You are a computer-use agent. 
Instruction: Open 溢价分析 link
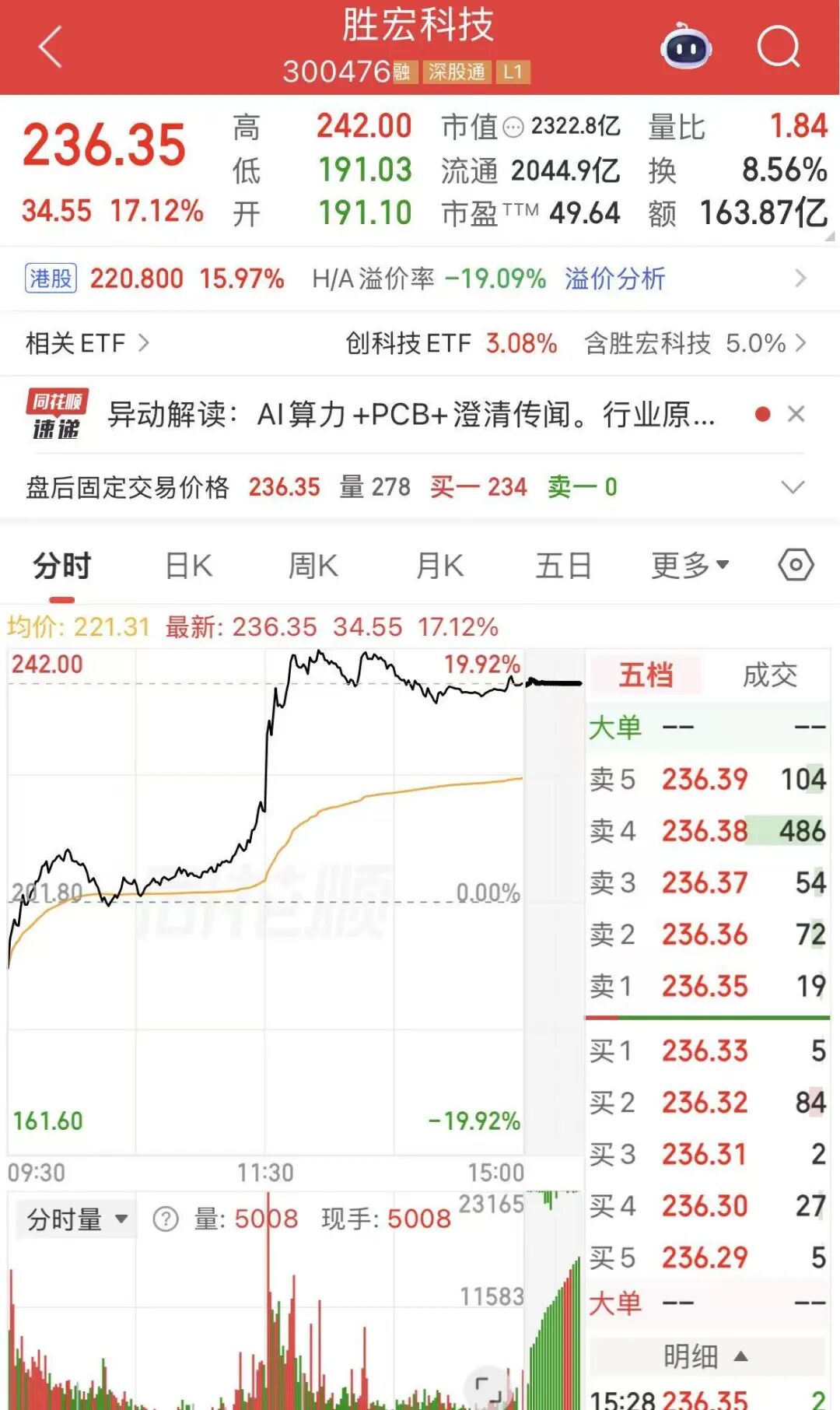tap(614, 279)
